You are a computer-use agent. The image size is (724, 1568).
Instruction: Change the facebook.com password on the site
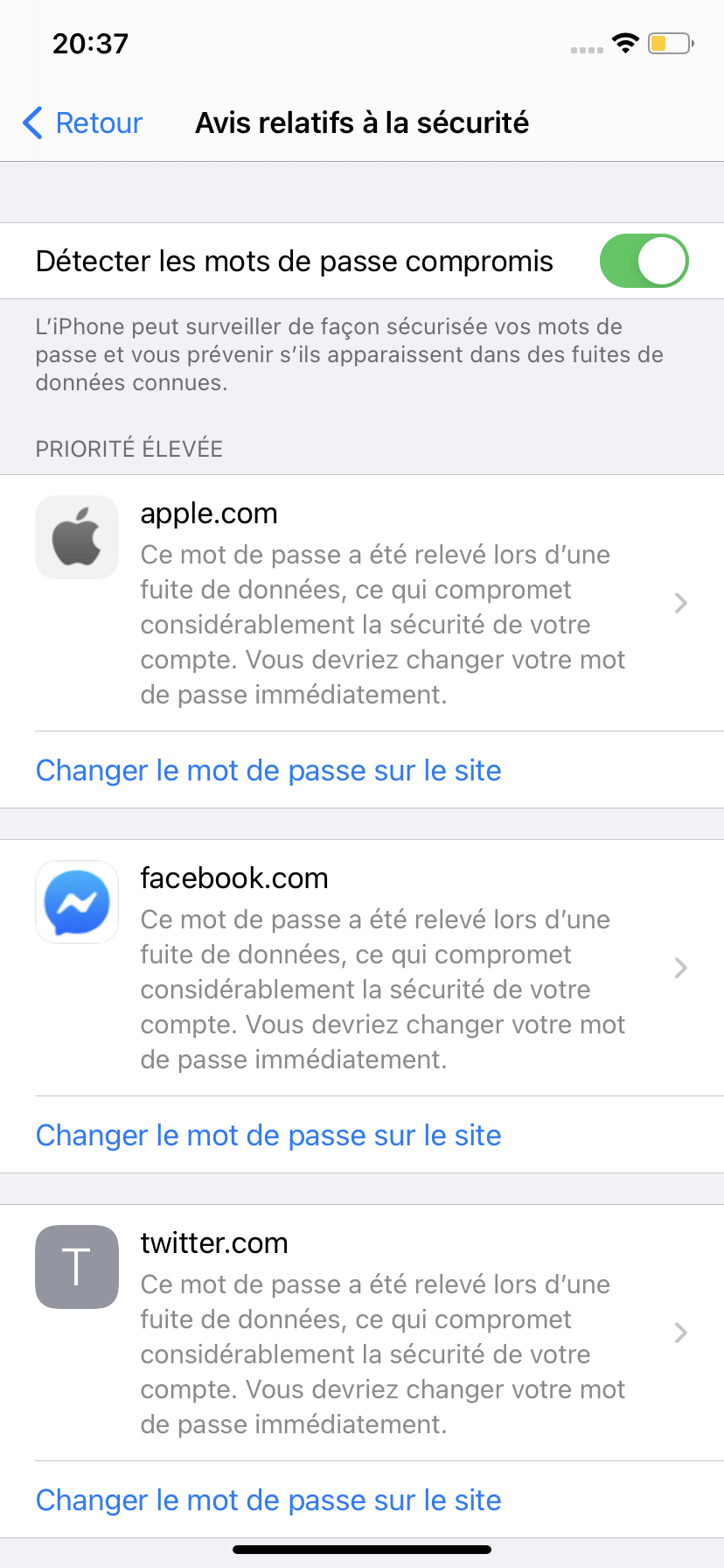pyautogui.click(x=268, y=1136)
